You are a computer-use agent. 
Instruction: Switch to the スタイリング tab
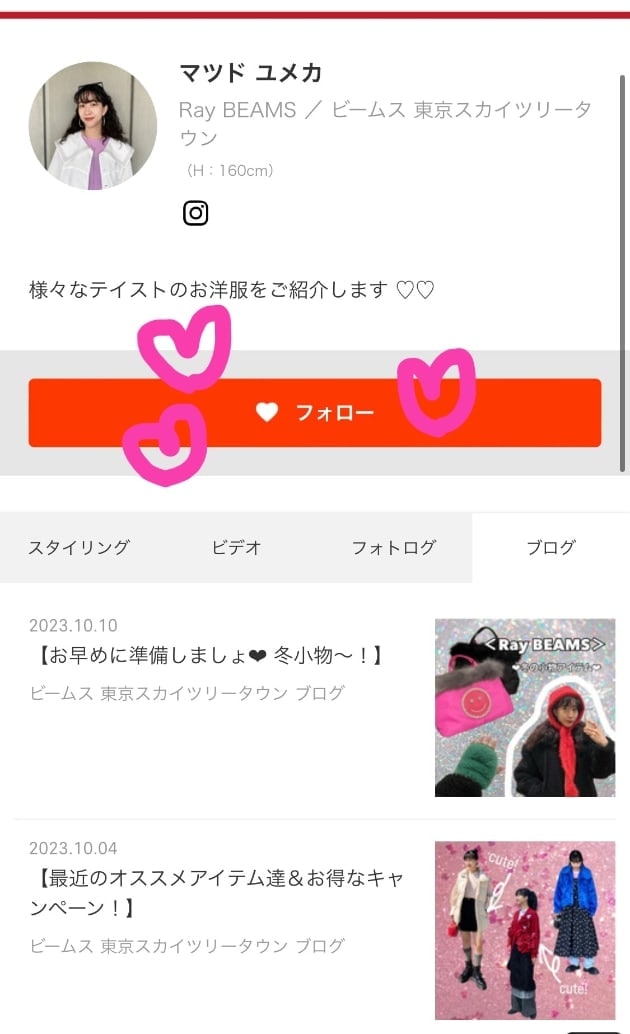tap(79, 547)
